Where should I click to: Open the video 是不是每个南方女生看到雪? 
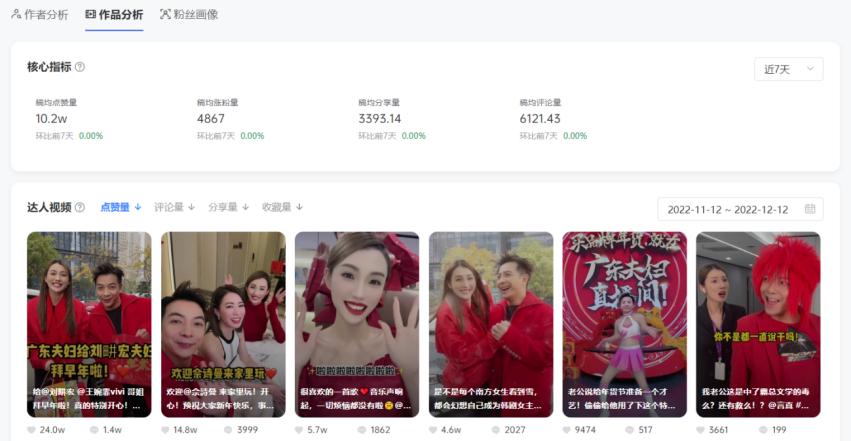pos(491,324)
